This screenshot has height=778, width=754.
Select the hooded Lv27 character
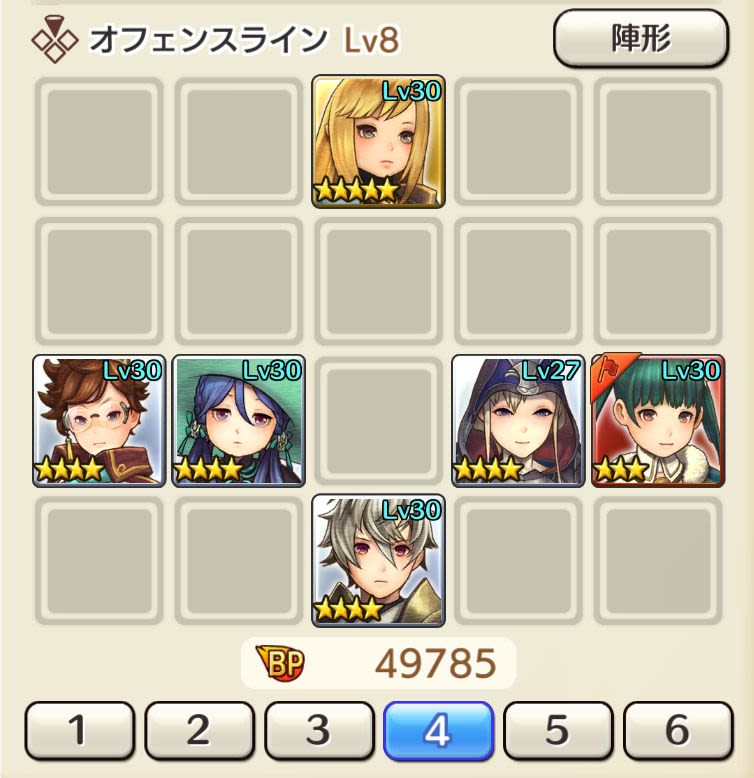[x=518, y=420]
